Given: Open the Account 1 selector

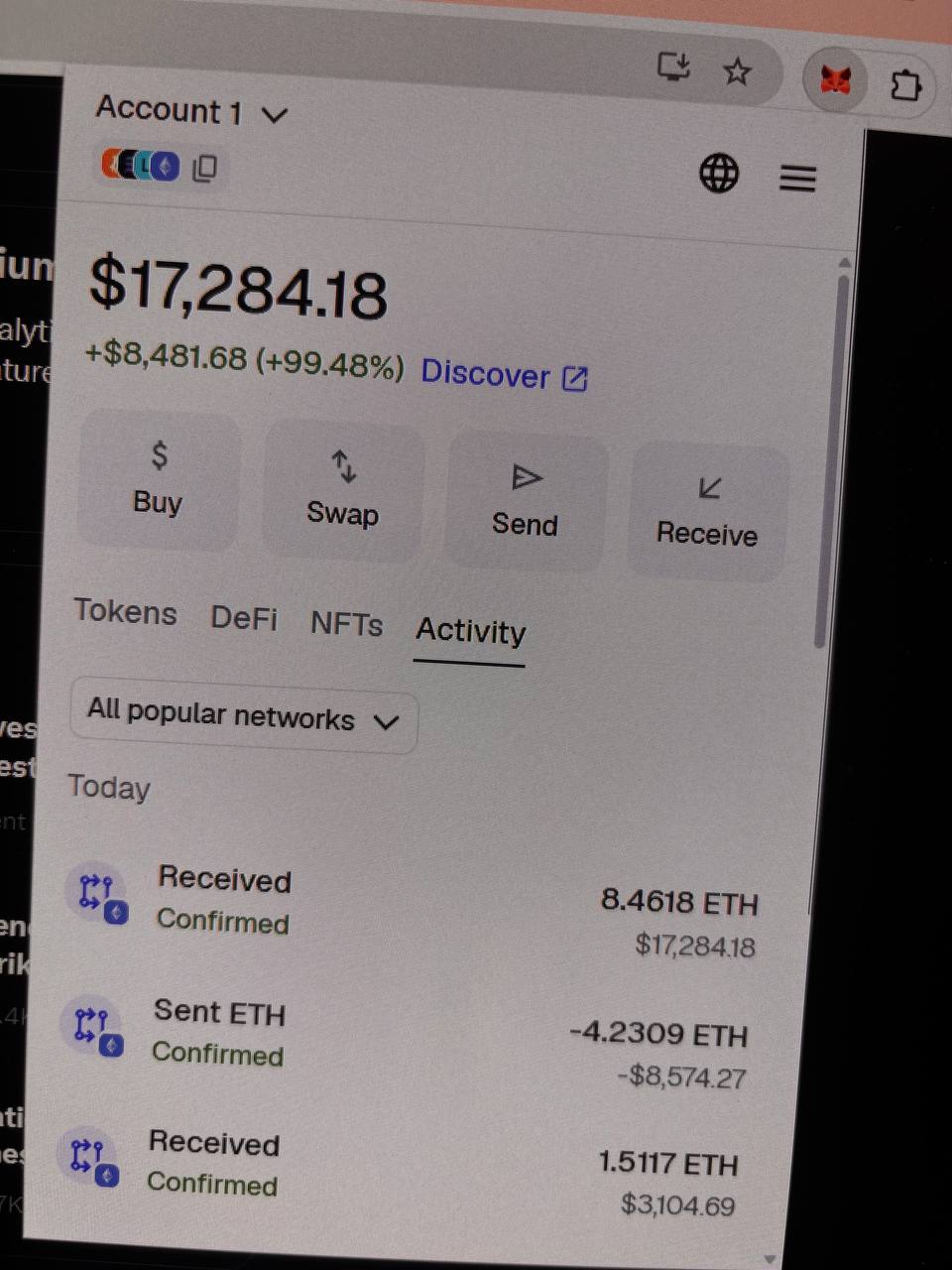Looking at the screenshot, I should [x=190, y=110].
